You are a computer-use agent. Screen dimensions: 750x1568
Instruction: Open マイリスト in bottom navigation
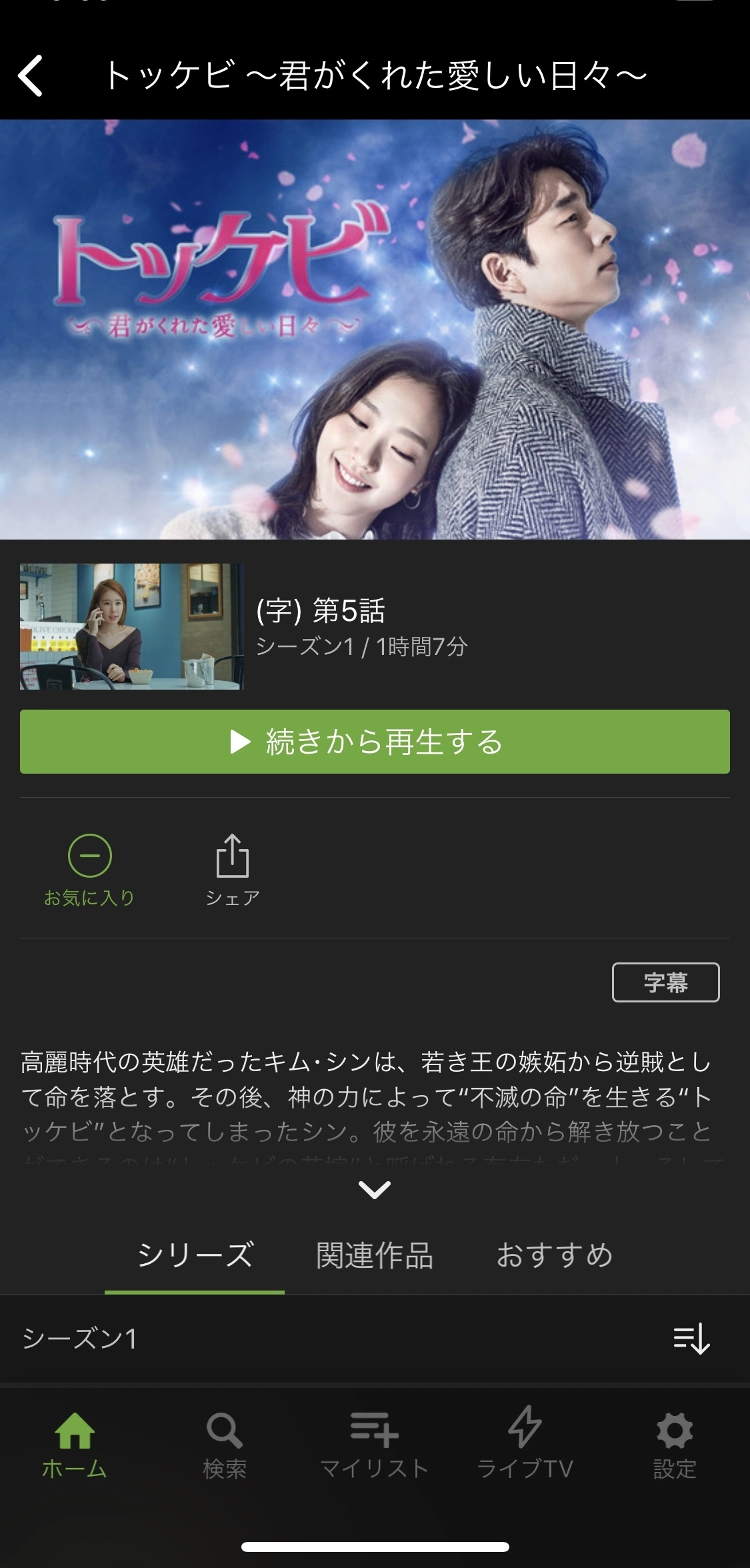[x=375, y=1443]
